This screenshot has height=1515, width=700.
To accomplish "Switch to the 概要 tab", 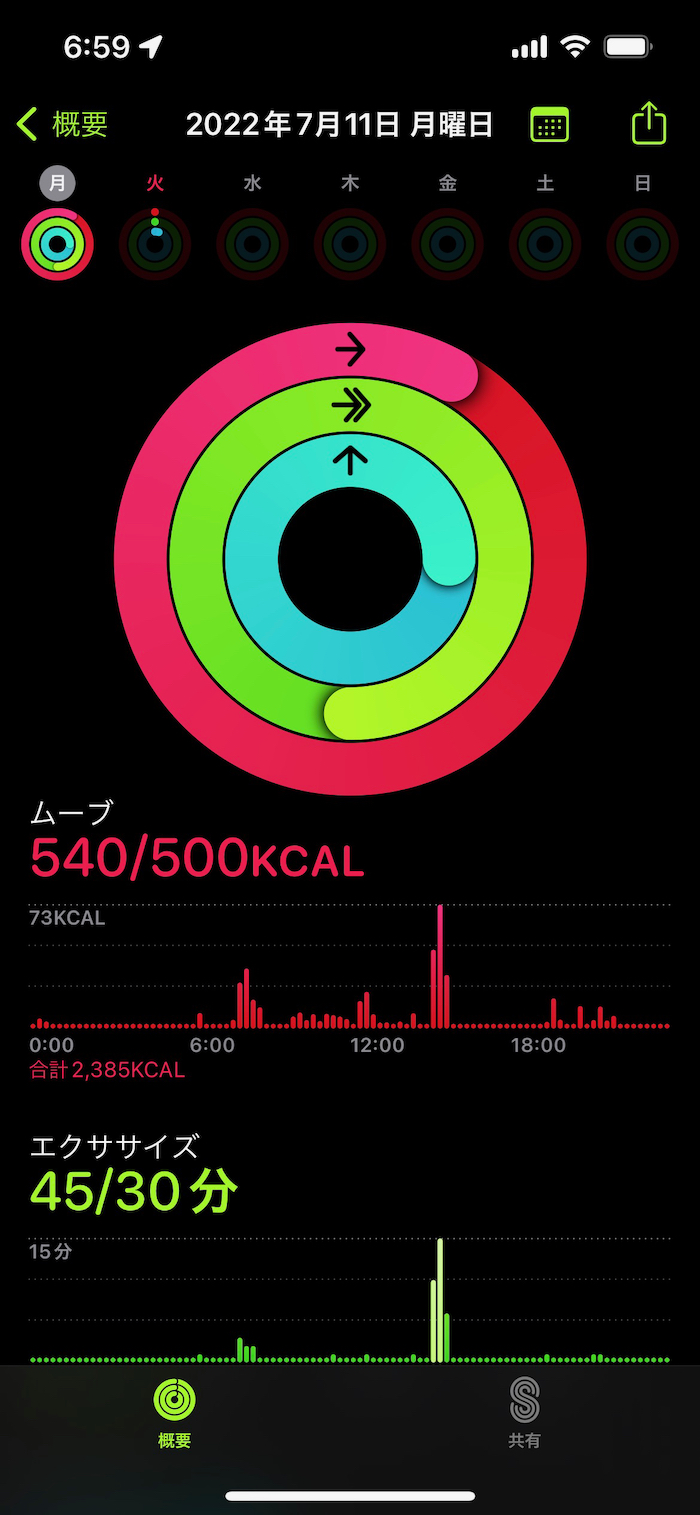I will click(174, 1413).
